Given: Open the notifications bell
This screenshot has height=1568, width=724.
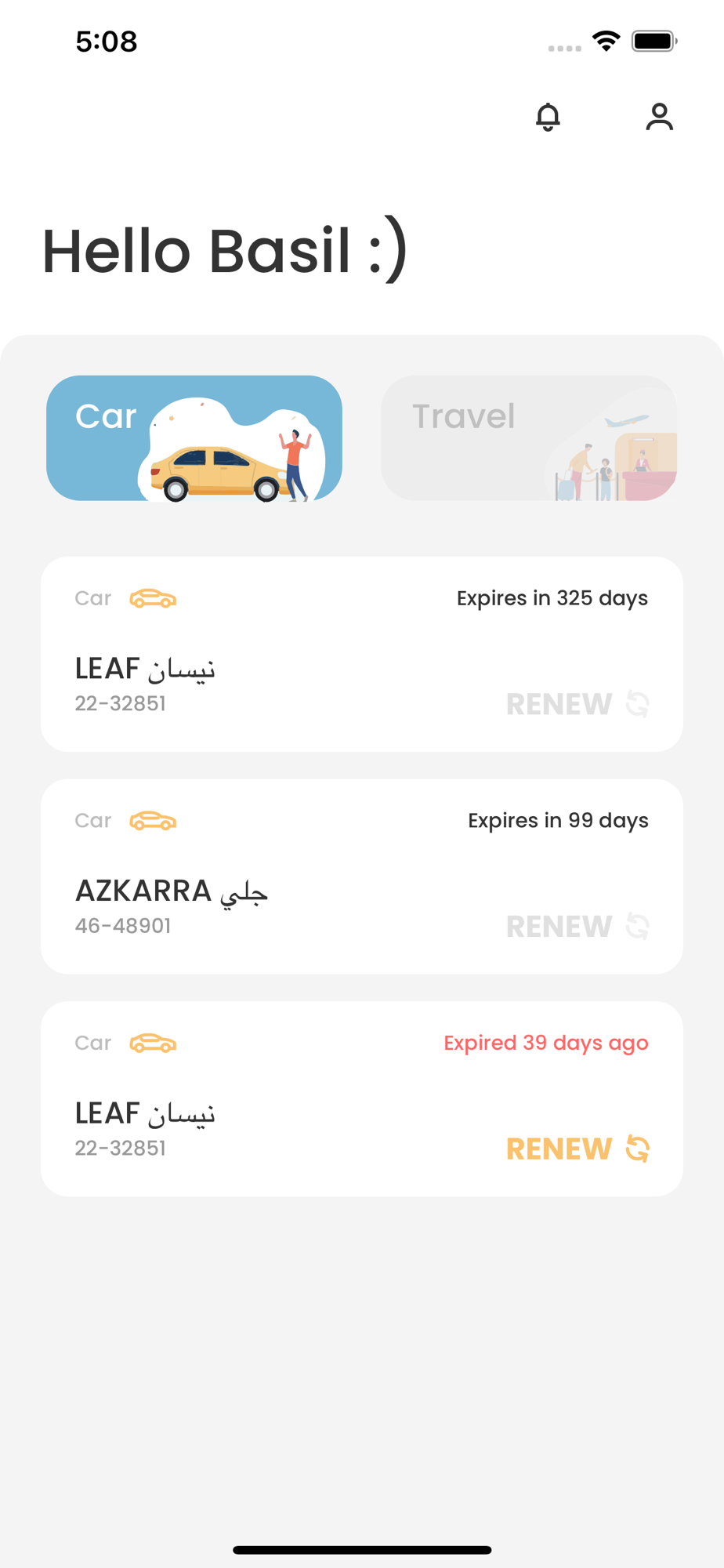Looking at the screenshot, I should click(548, 117).
